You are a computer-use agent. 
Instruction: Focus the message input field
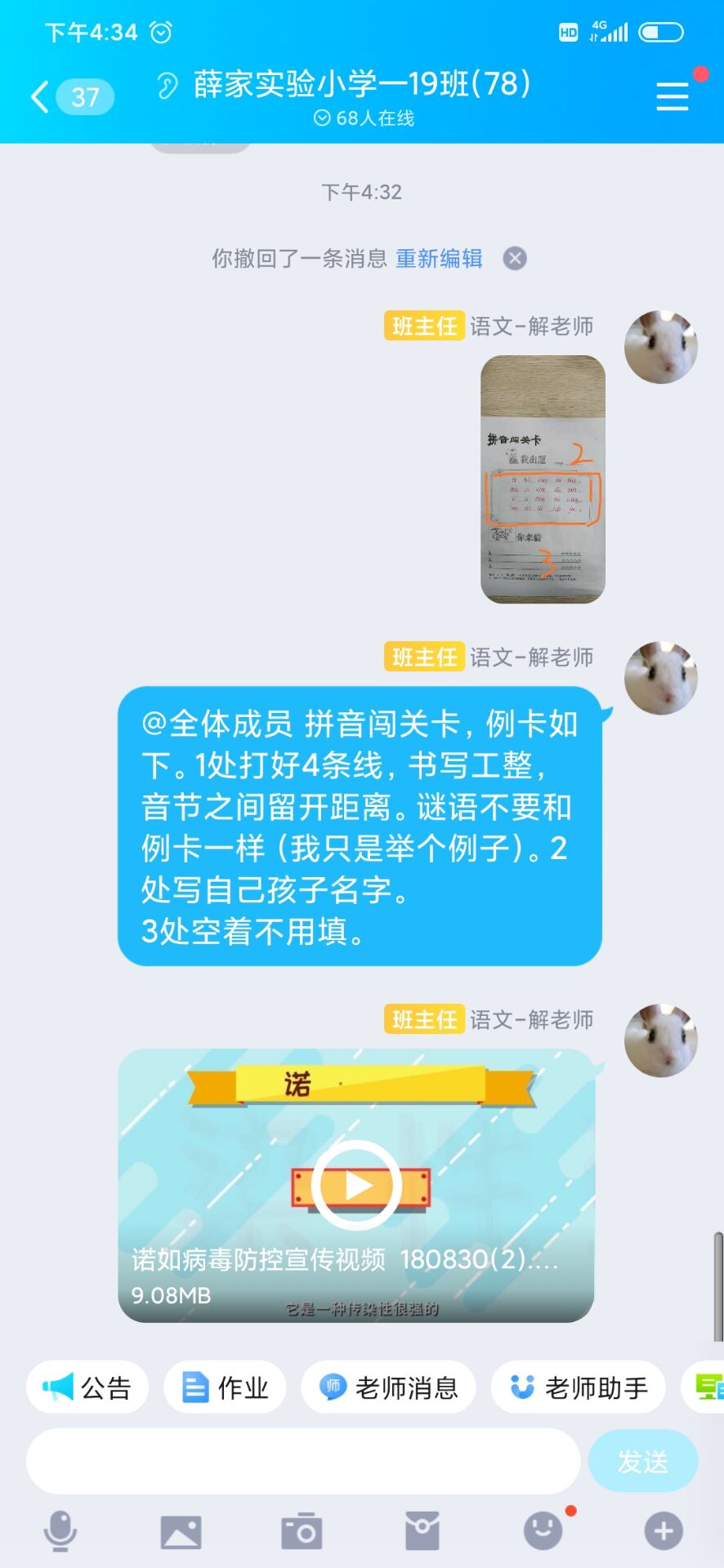pyautogui.click(x=303, y=1461)
